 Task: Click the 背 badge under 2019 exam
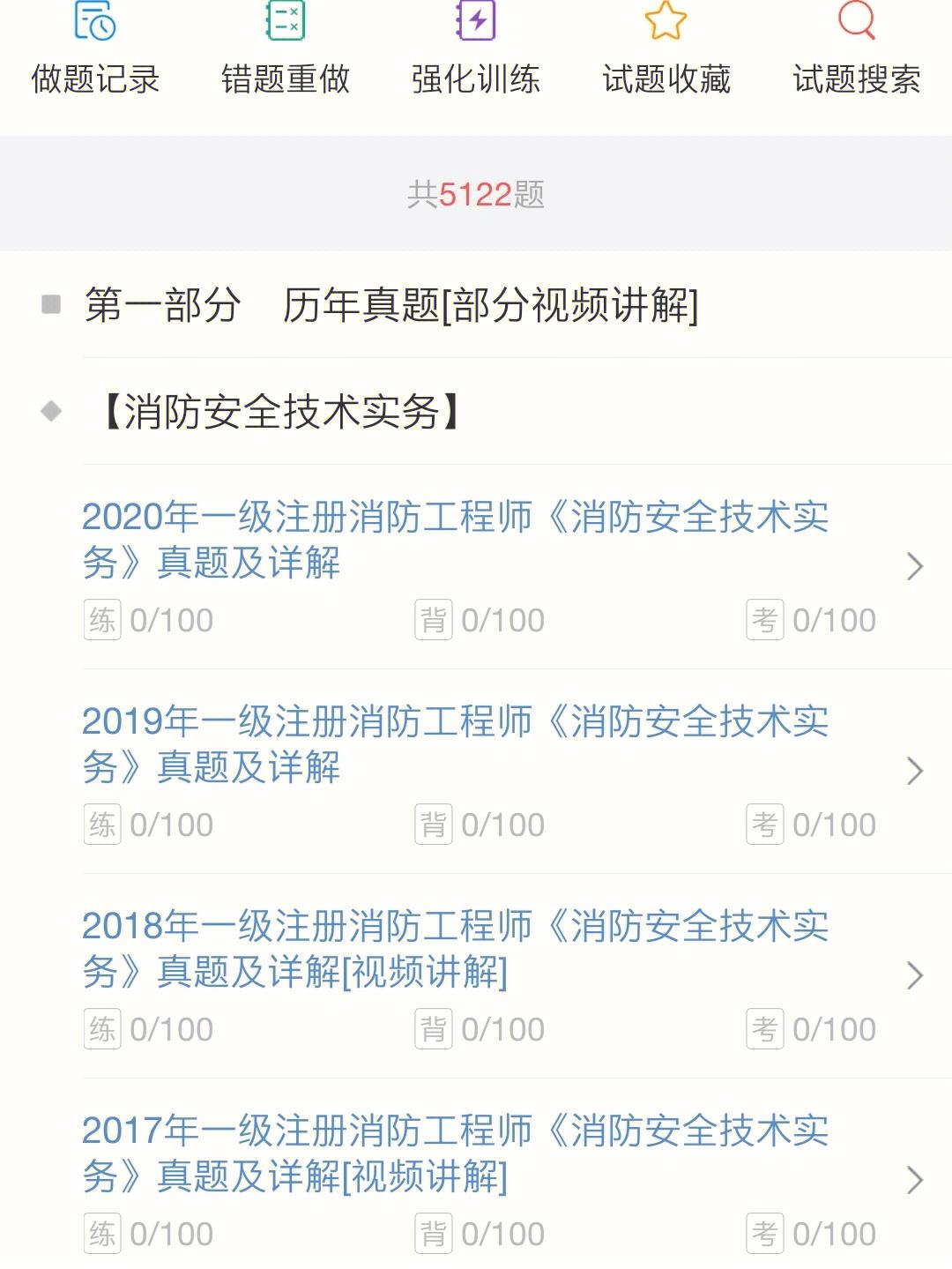(x=433, y=824)
